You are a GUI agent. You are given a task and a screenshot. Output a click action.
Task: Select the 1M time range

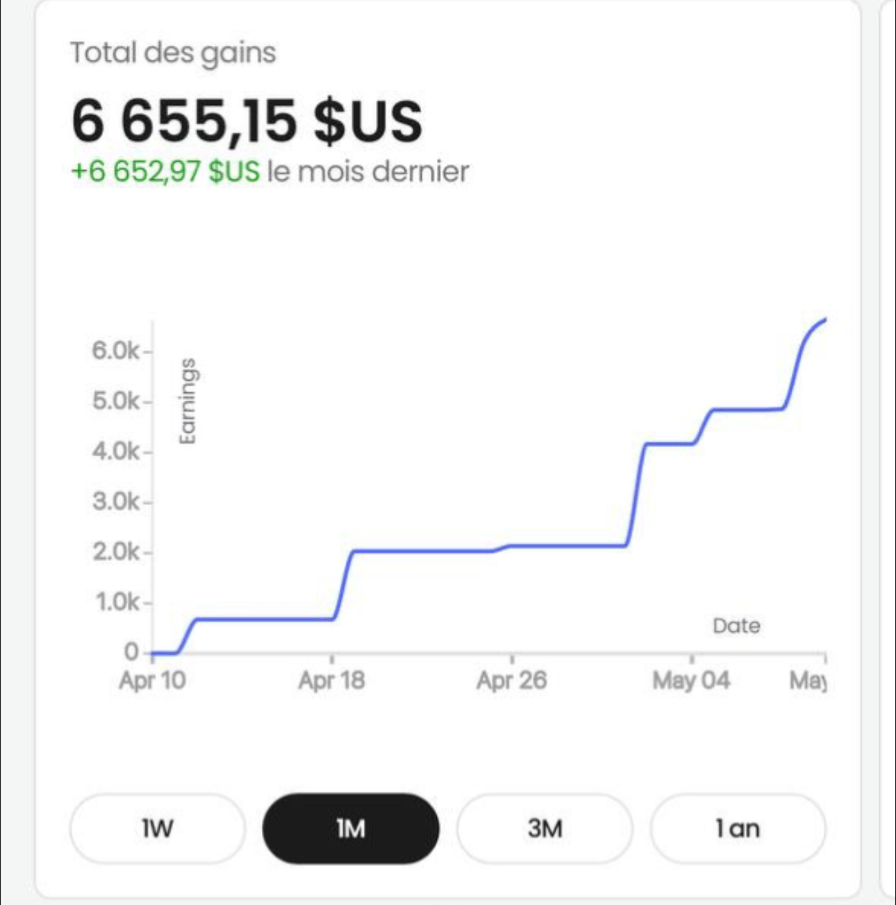pos(350,828)
